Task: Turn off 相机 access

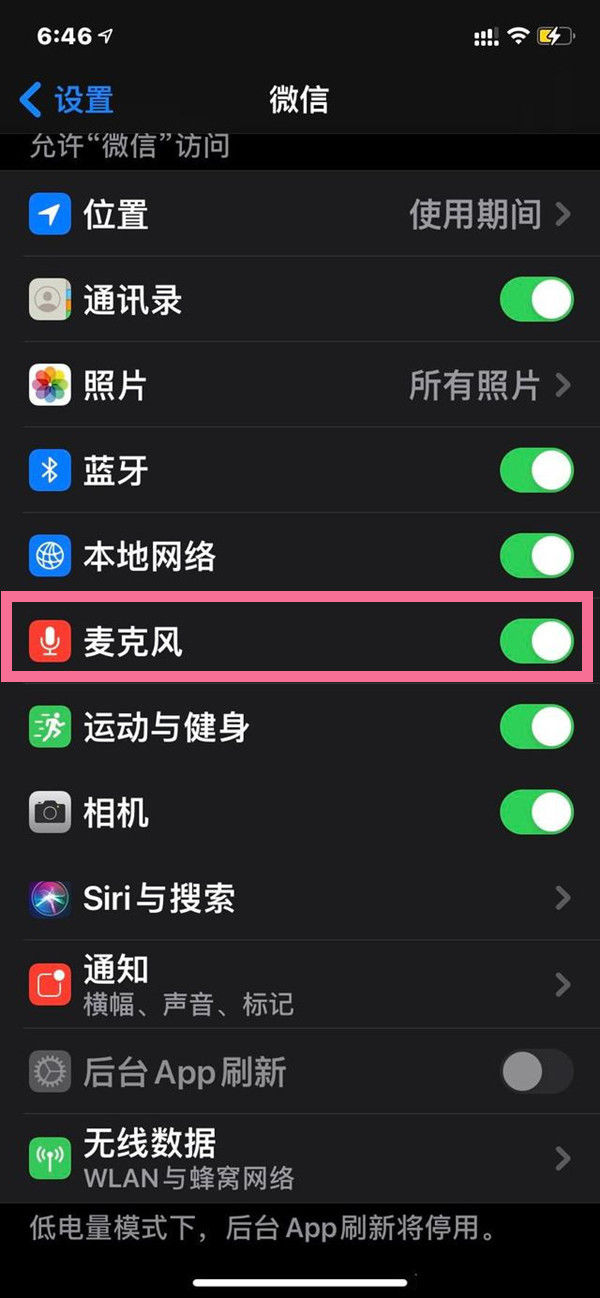Action: click(536, 812)
